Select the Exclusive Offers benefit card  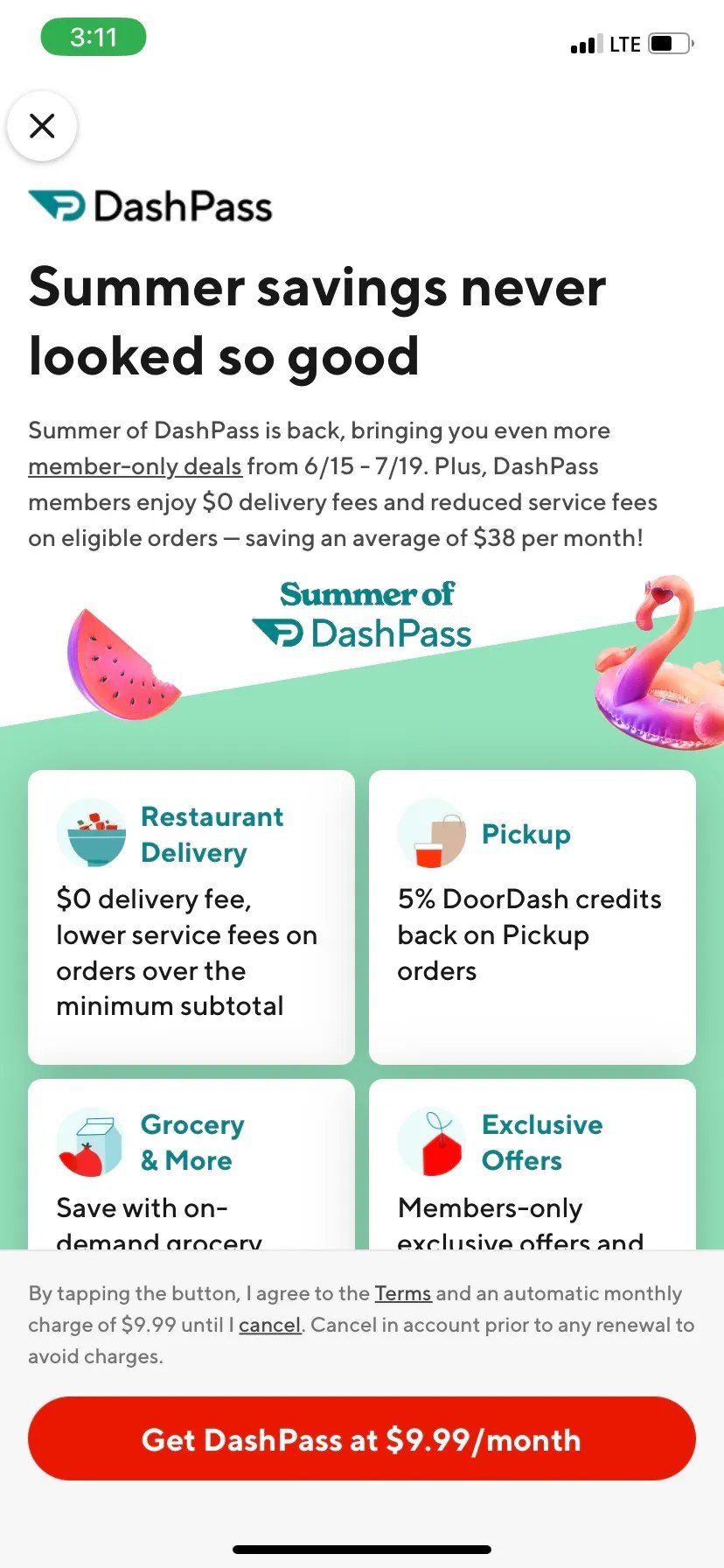click(x=532, y=1164)
